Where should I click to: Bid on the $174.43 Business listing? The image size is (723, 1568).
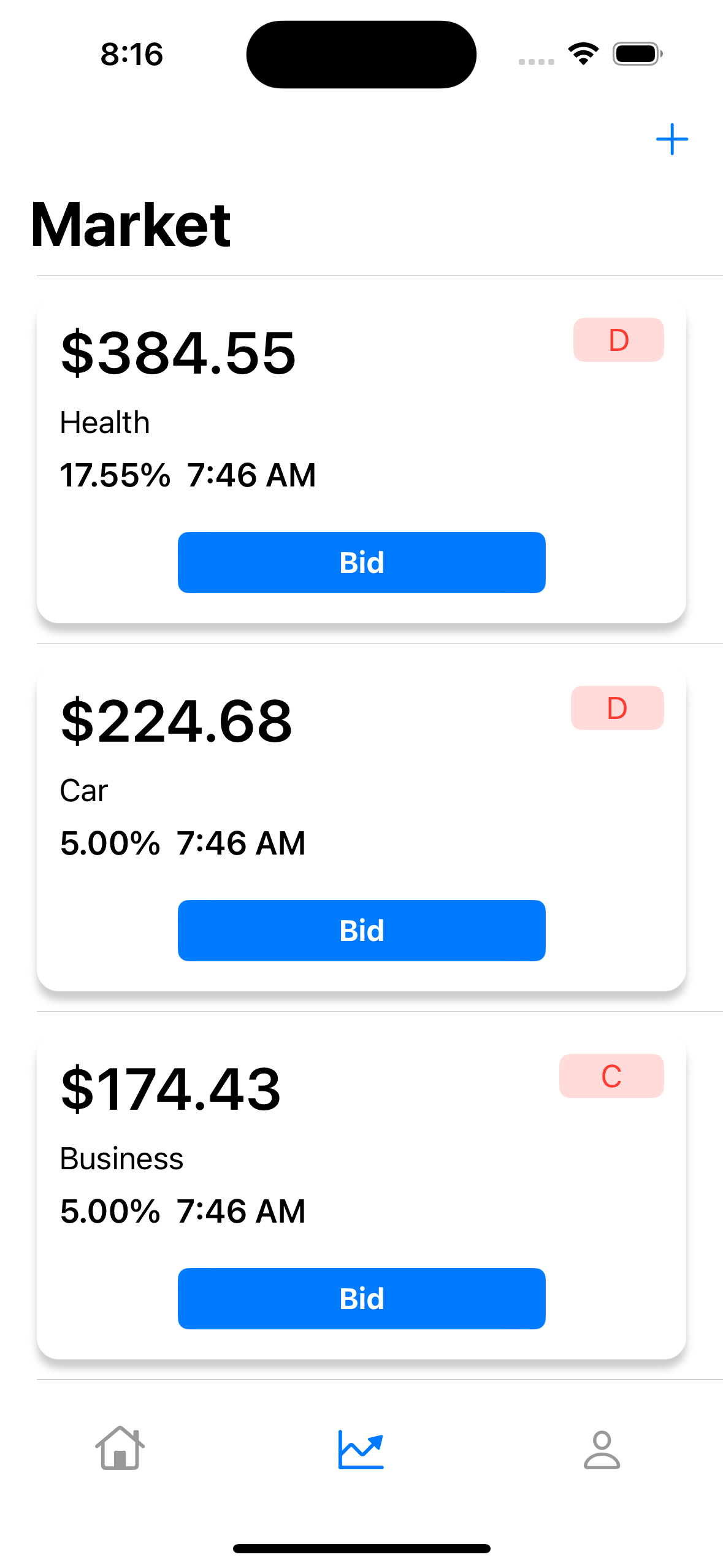[361, 1298]
